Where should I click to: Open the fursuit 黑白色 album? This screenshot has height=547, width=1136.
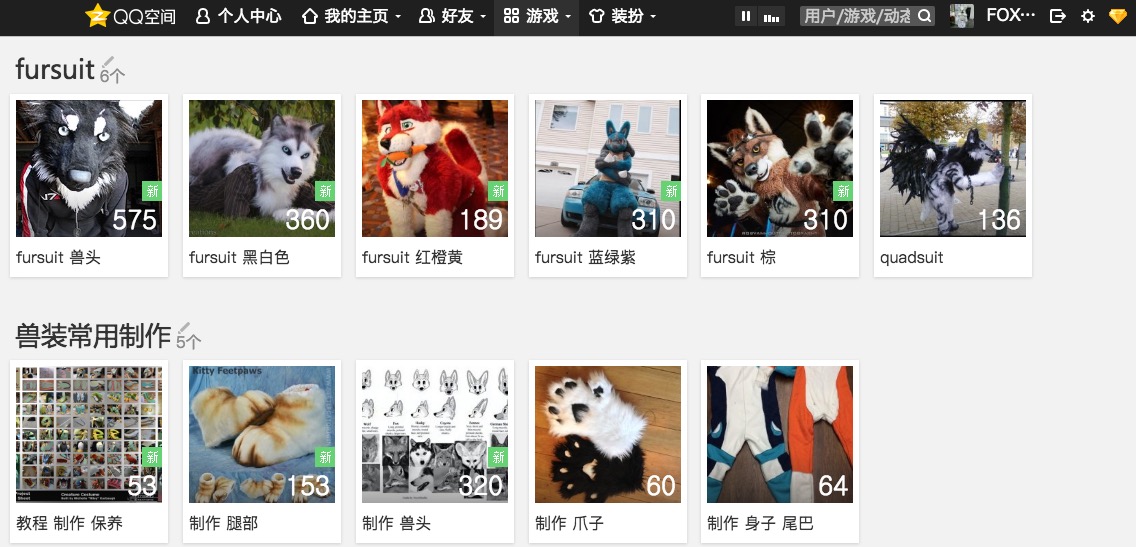(x=262, y=169)
